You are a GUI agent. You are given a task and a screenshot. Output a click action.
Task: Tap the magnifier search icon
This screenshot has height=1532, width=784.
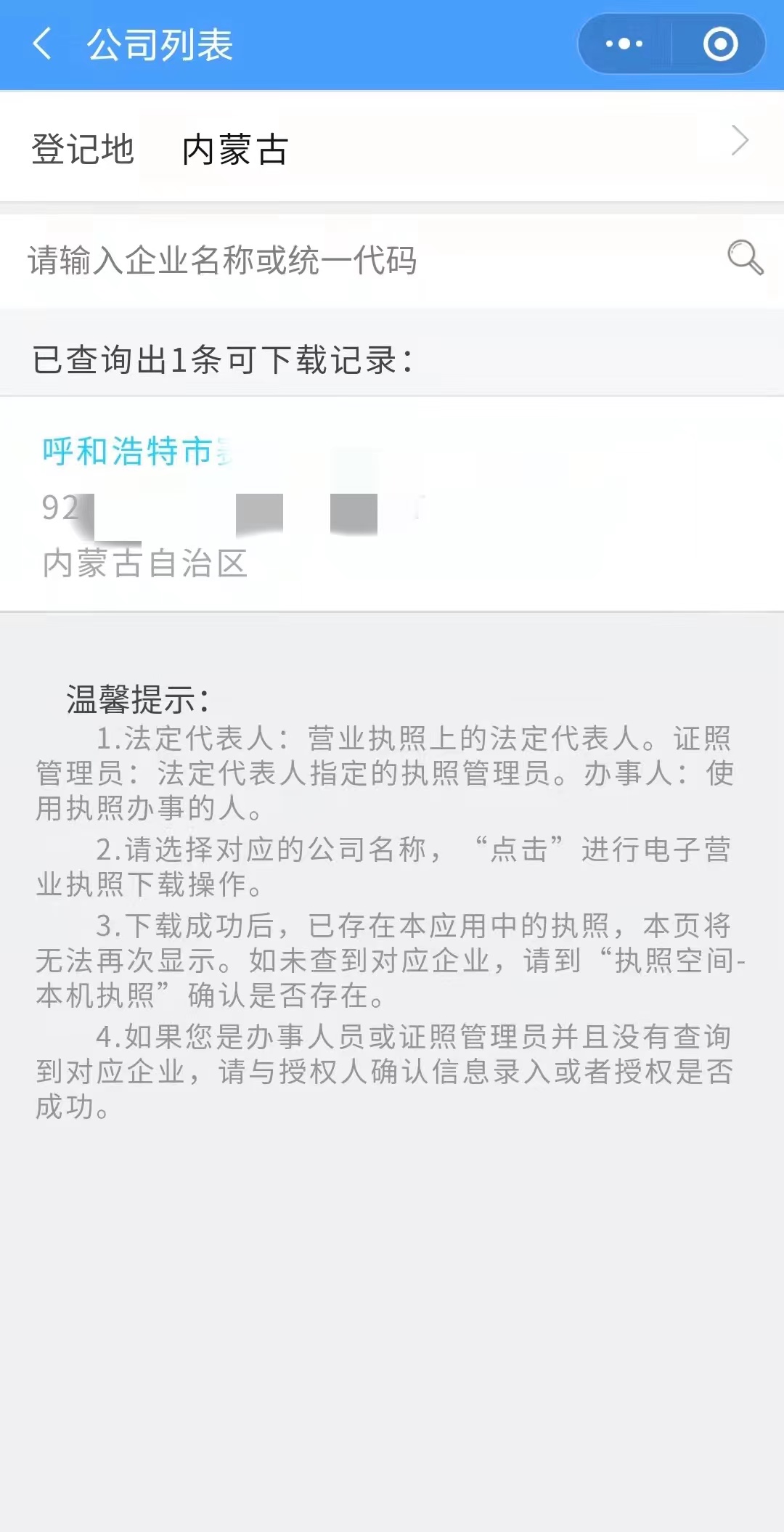tap(745, 258)
